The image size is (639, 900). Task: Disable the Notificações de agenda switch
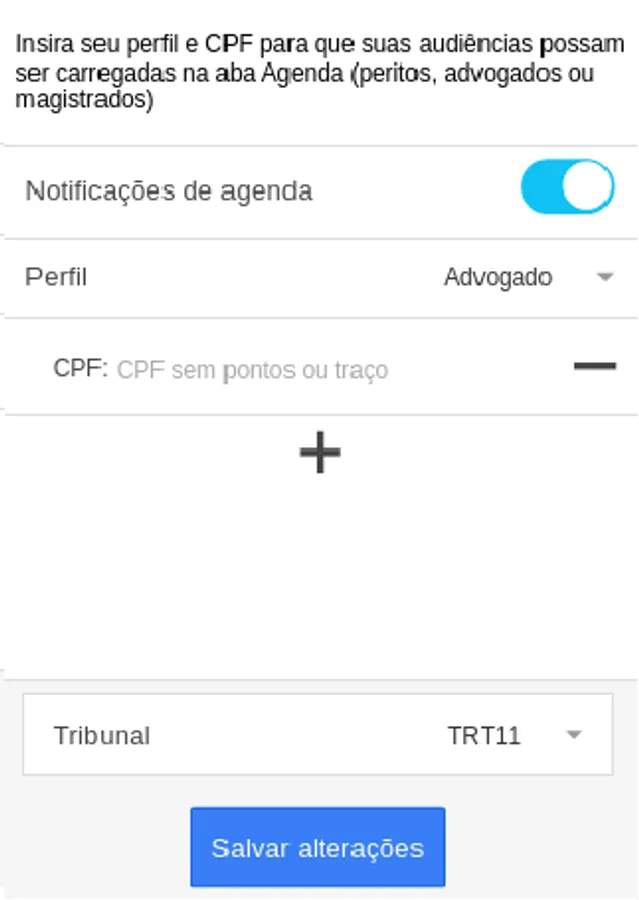click(x=567, y=187)
